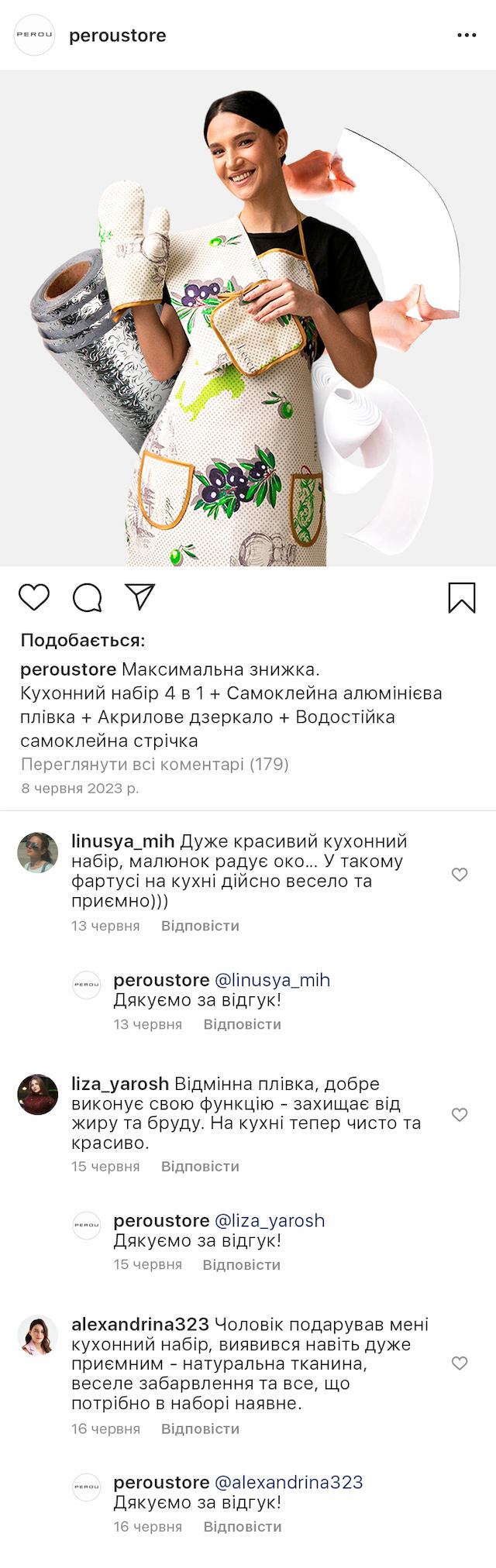Like alexandrina323's comment

tap(460, 1363)
